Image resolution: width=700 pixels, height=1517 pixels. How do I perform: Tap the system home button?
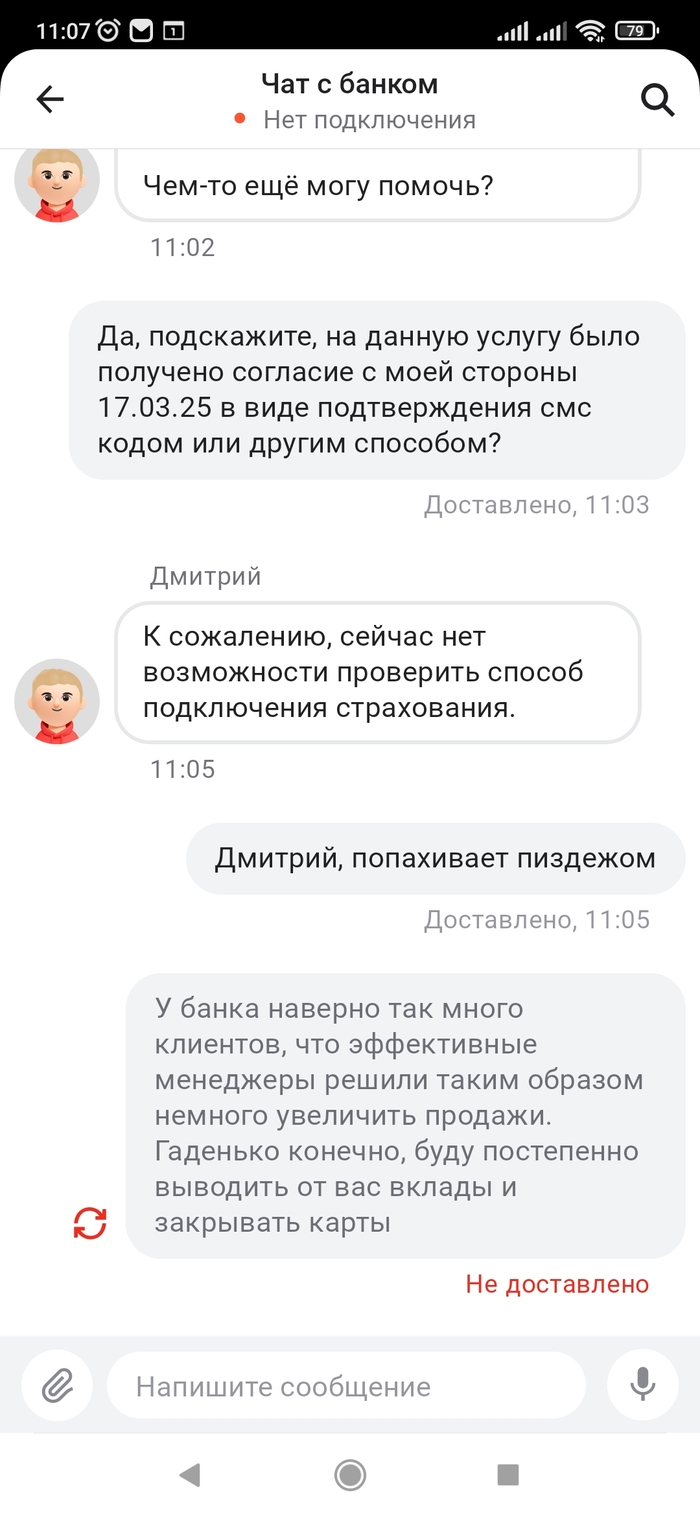(350, 1474)
